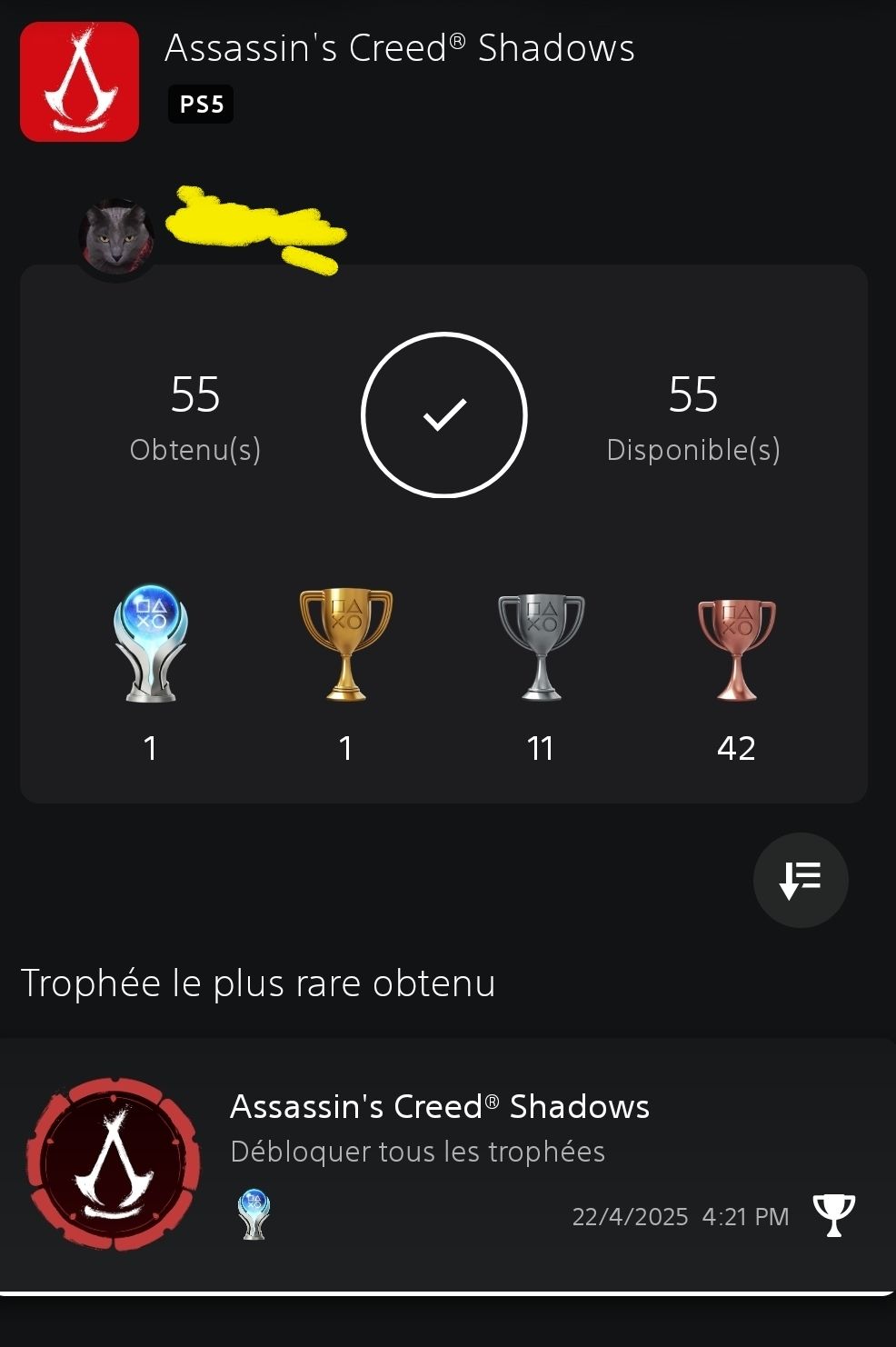Viewport: 896px width, 1347px height.
Task: Tap the cat profile avatar
Action: 116,238
